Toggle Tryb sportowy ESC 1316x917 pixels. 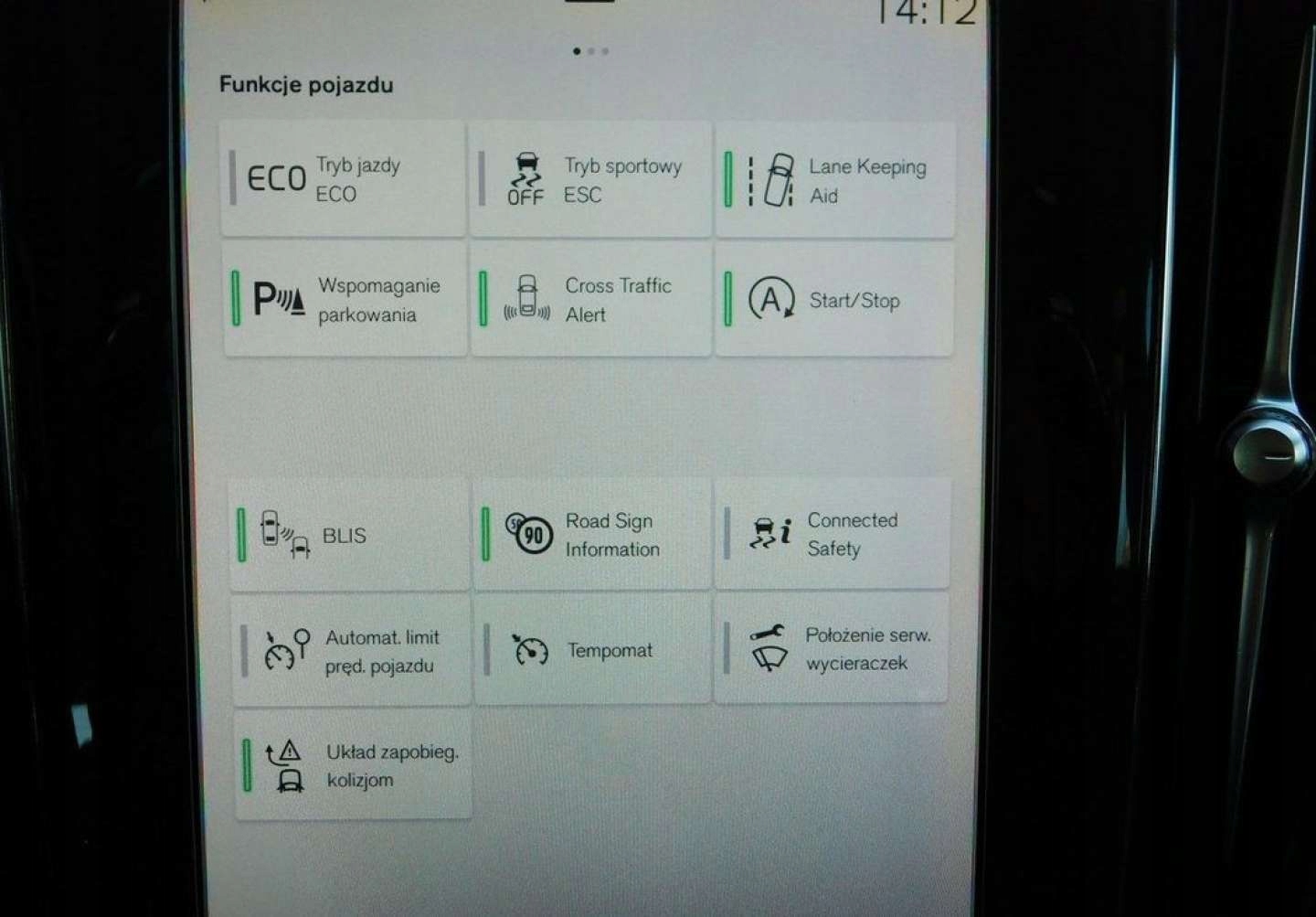(x=590, y=179)
